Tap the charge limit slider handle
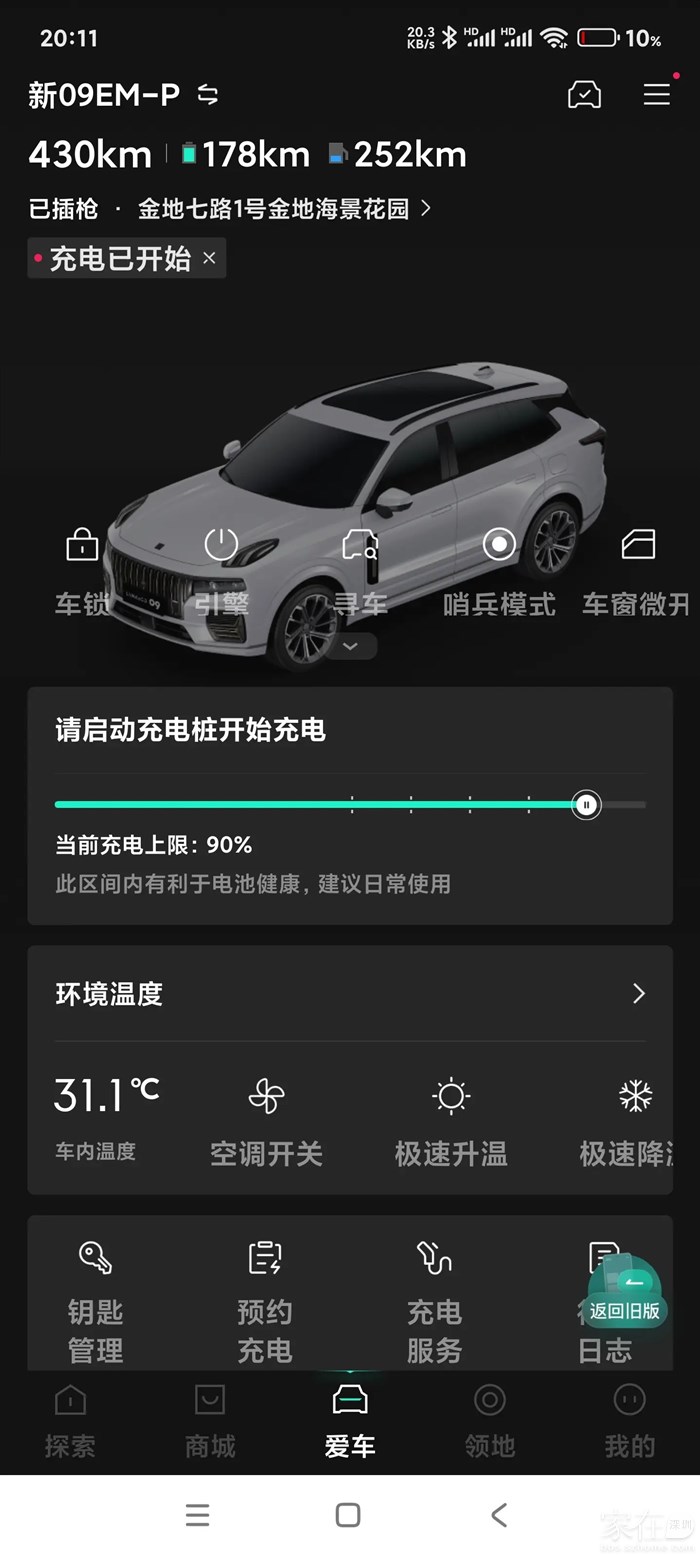This screenshot has width=700, height=1555. coord(587,804)
